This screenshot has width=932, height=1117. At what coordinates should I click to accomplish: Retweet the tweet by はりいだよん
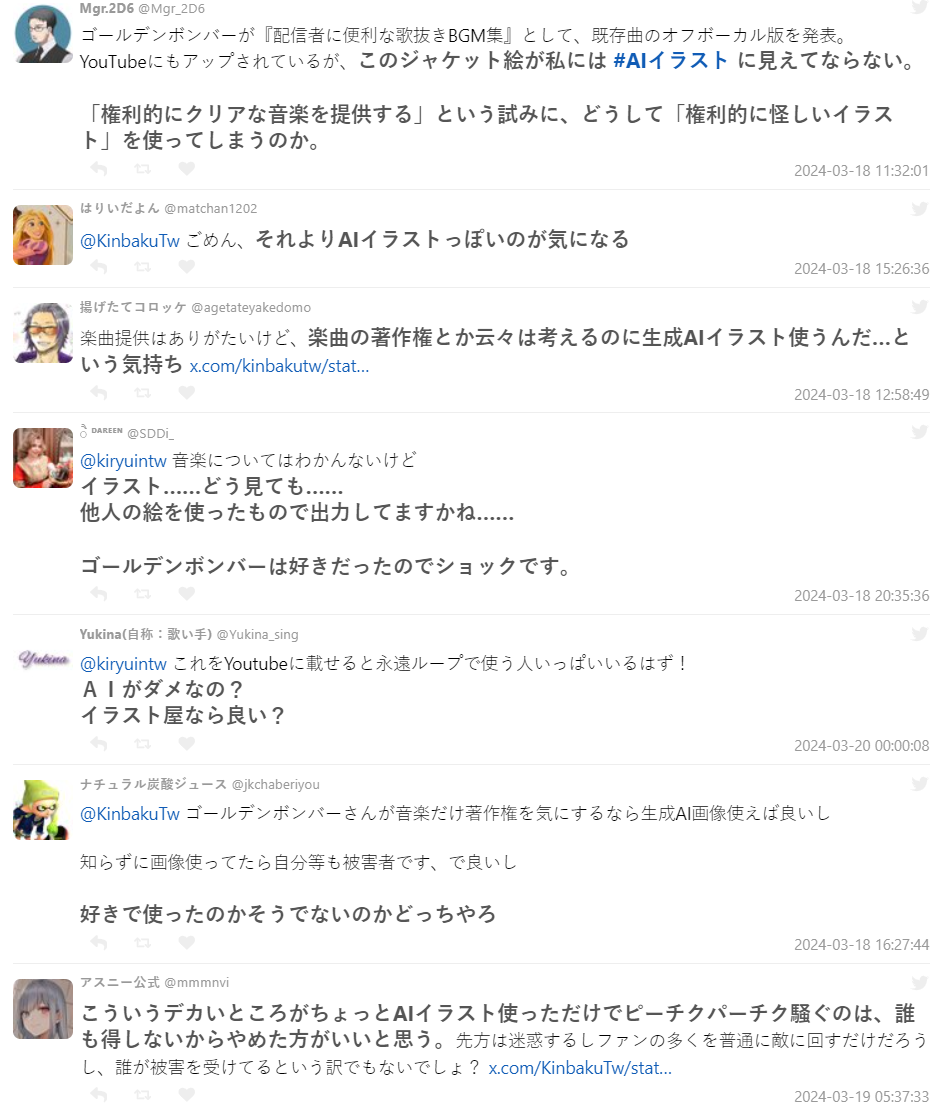point(143,267)
